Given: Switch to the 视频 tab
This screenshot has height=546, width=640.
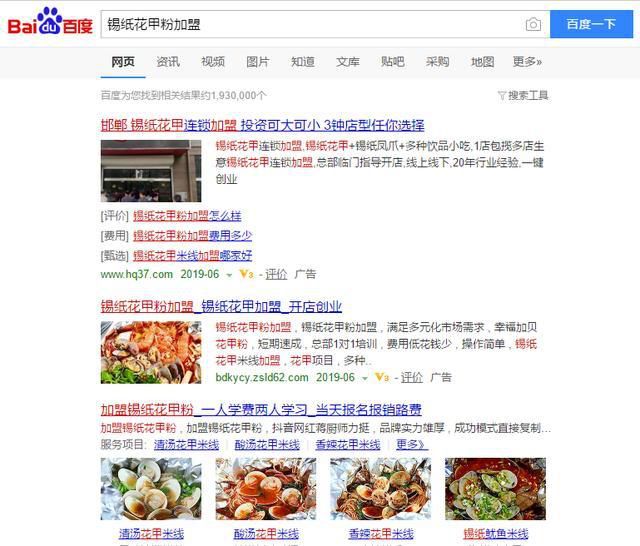Looking at the screenshot, I should [213, 62].
